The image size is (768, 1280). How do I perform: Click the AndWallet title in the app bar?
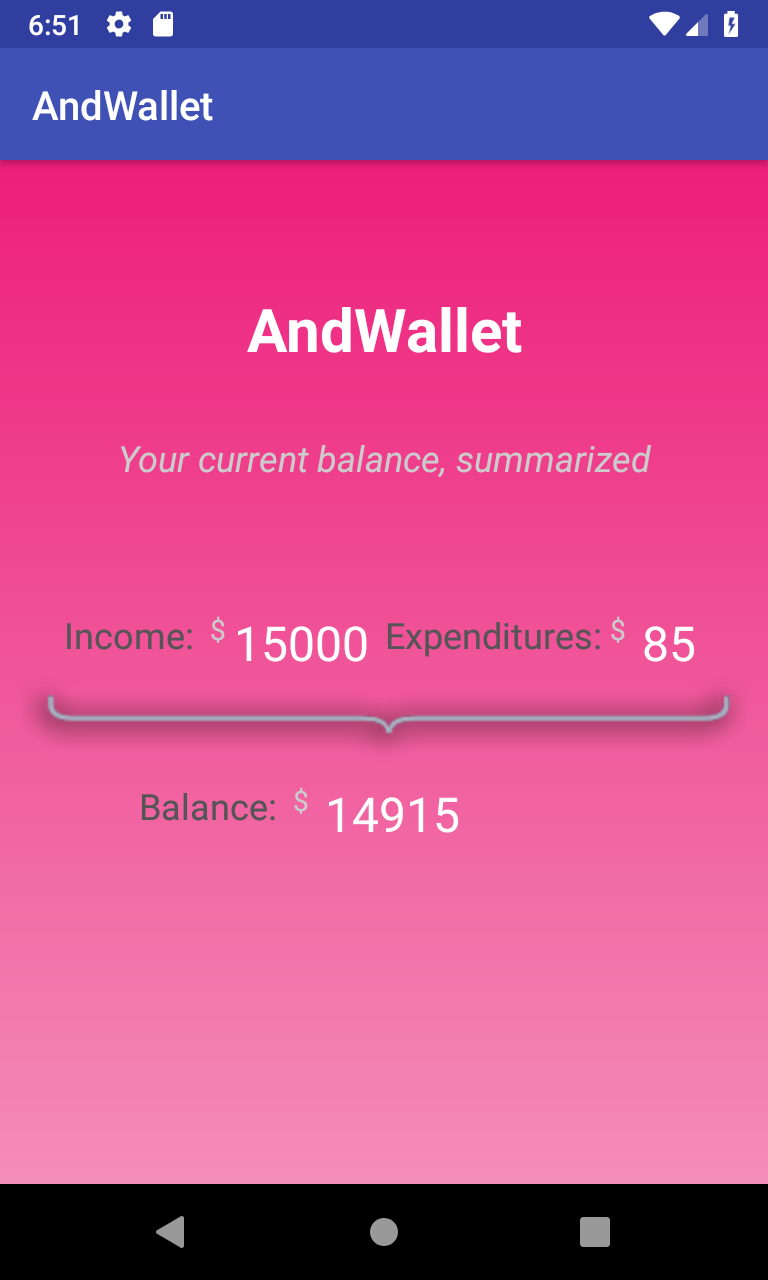(x=122, y=104)
